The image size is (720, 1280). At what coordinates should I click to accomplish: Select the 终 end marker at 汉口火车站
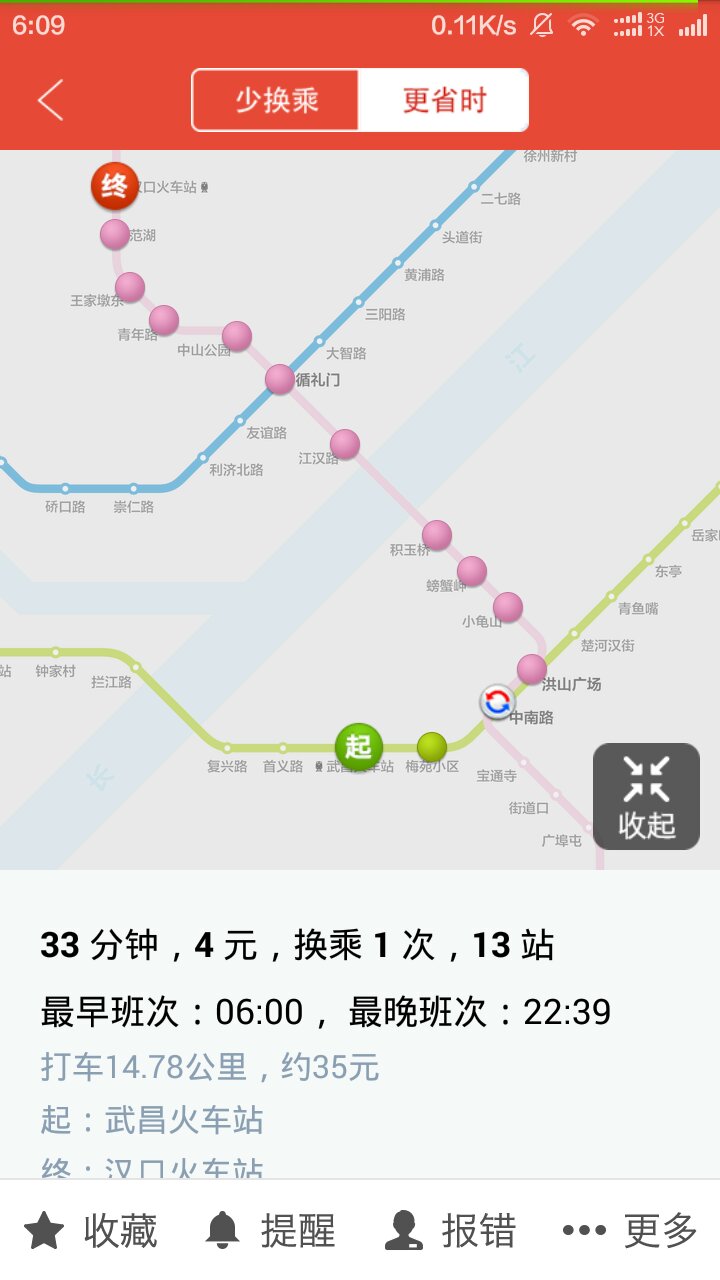(x=113, y=185)
